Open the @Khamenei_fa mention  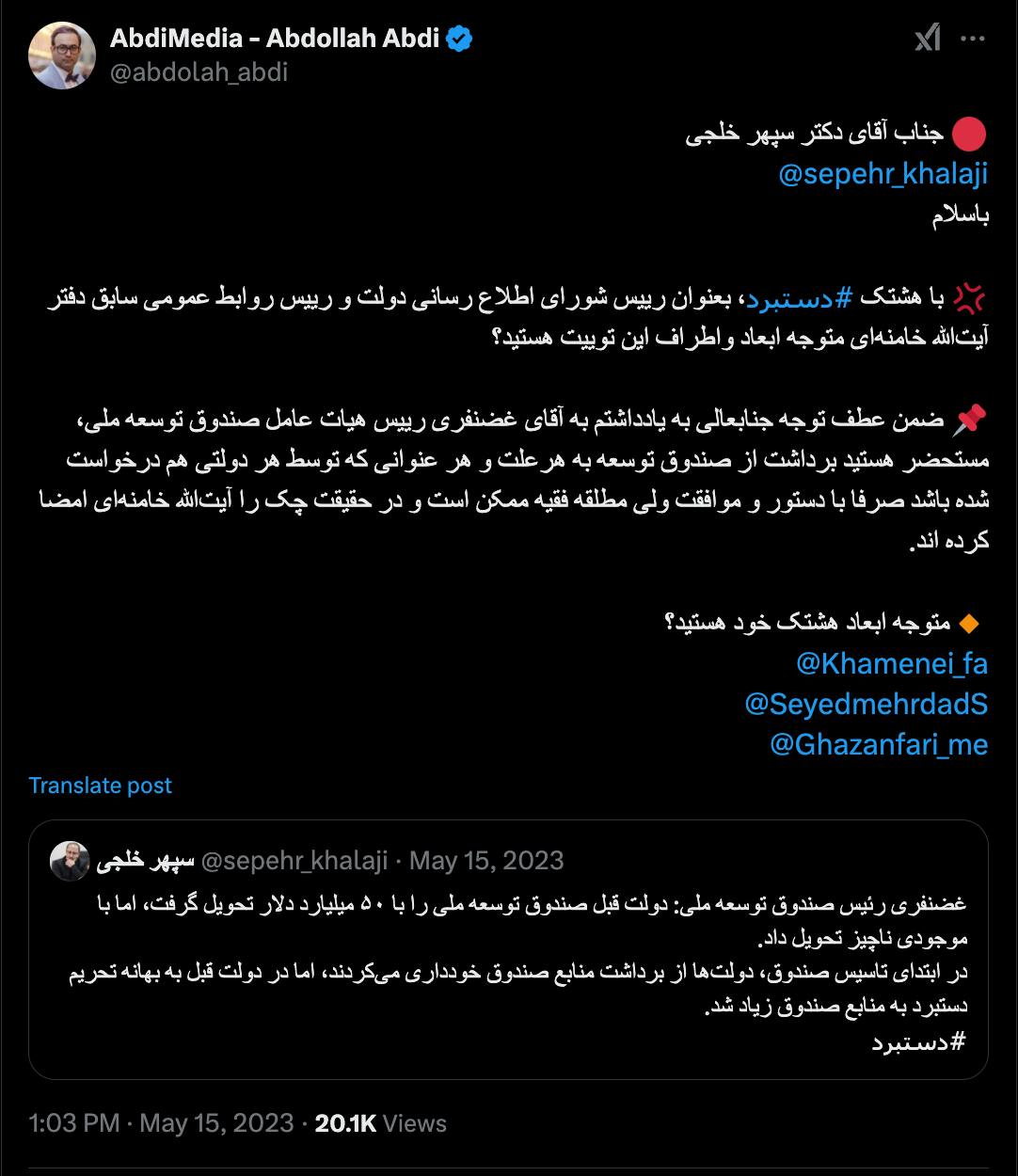point(891,664)
